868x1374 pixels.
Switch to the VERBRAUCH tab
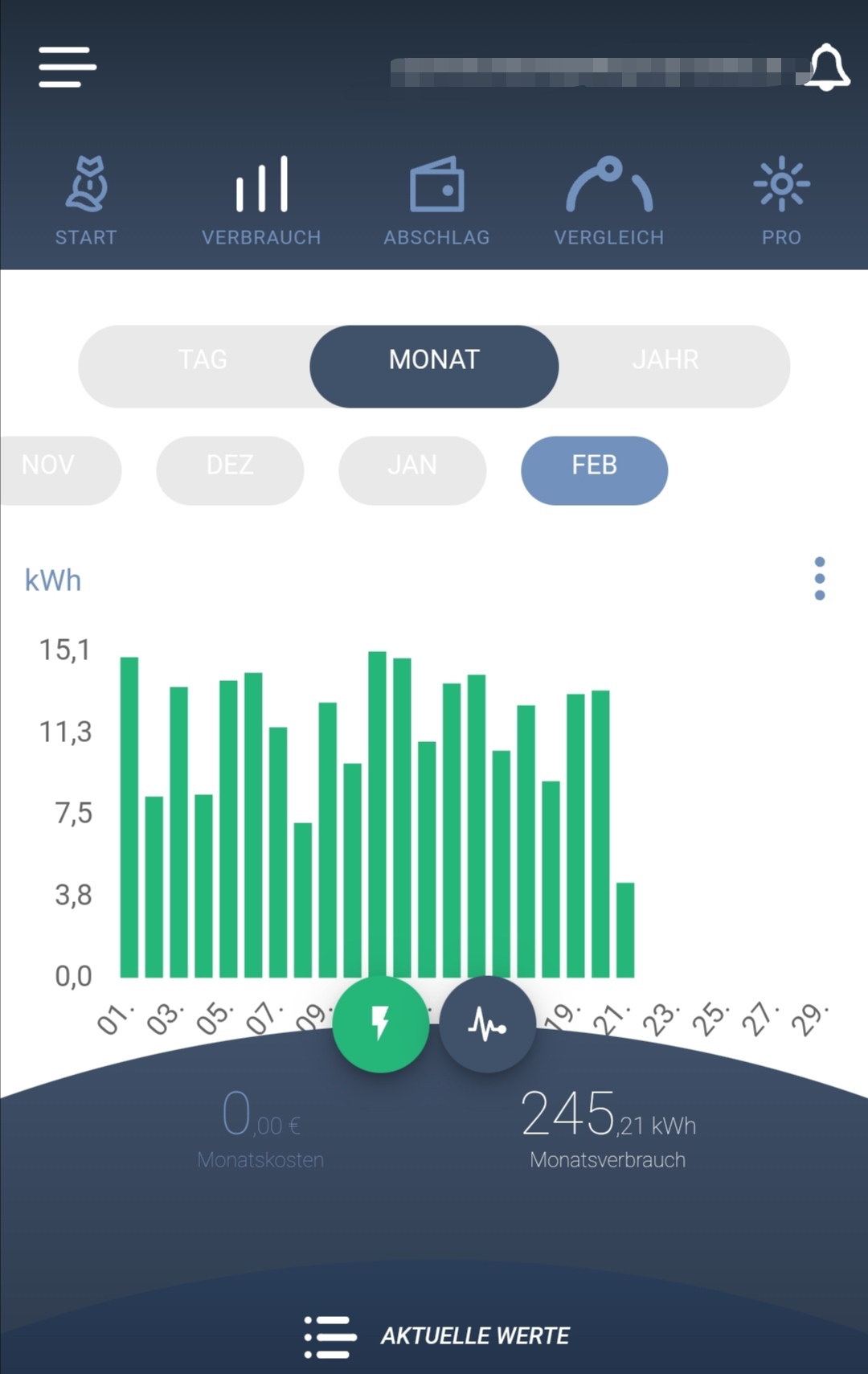pos(261,201)
